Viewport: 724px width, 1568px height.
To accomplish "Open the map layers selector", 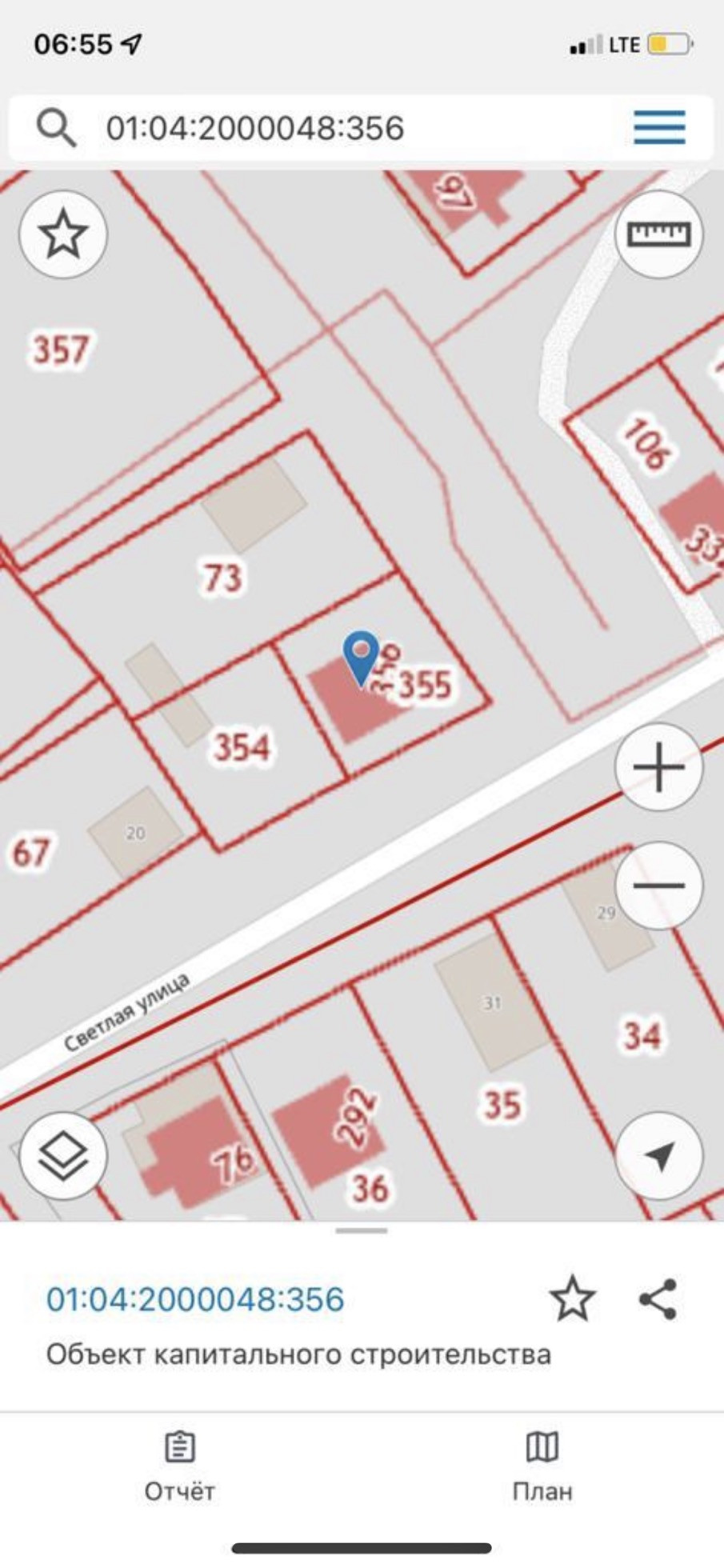I will click(x=63, y=1156).
